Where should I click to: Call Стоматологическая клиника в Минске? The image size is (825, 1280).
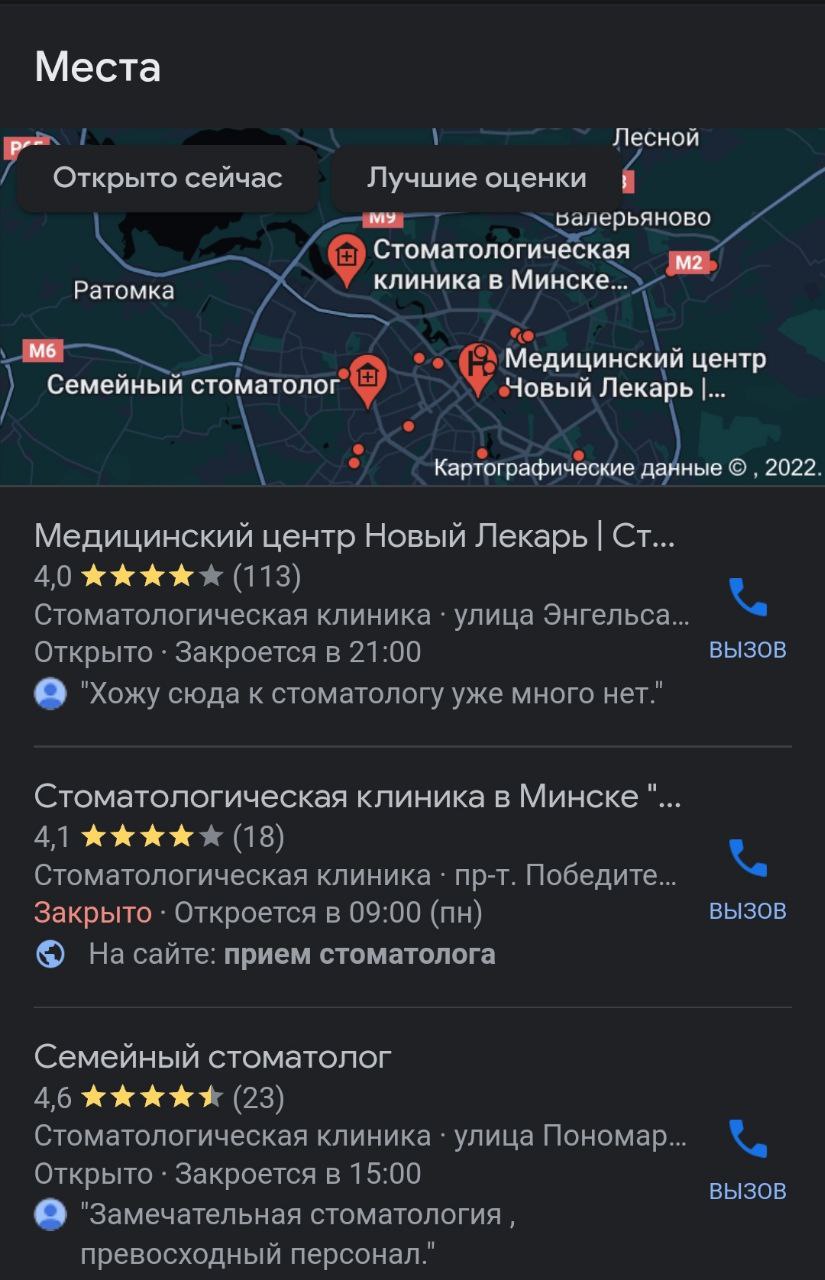[x=747, y=878]
